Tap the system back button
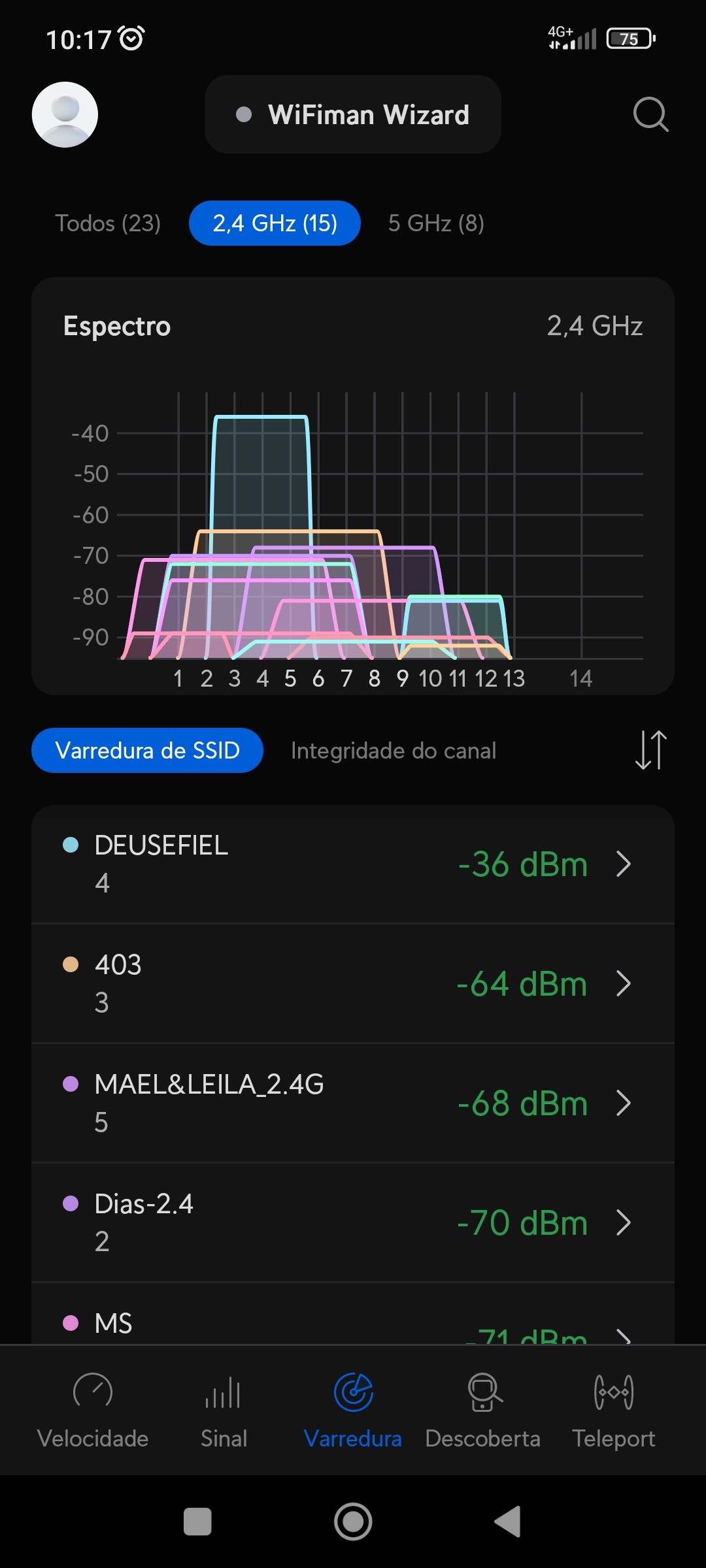This screenshot has height=1568, width=706. 508,1522
